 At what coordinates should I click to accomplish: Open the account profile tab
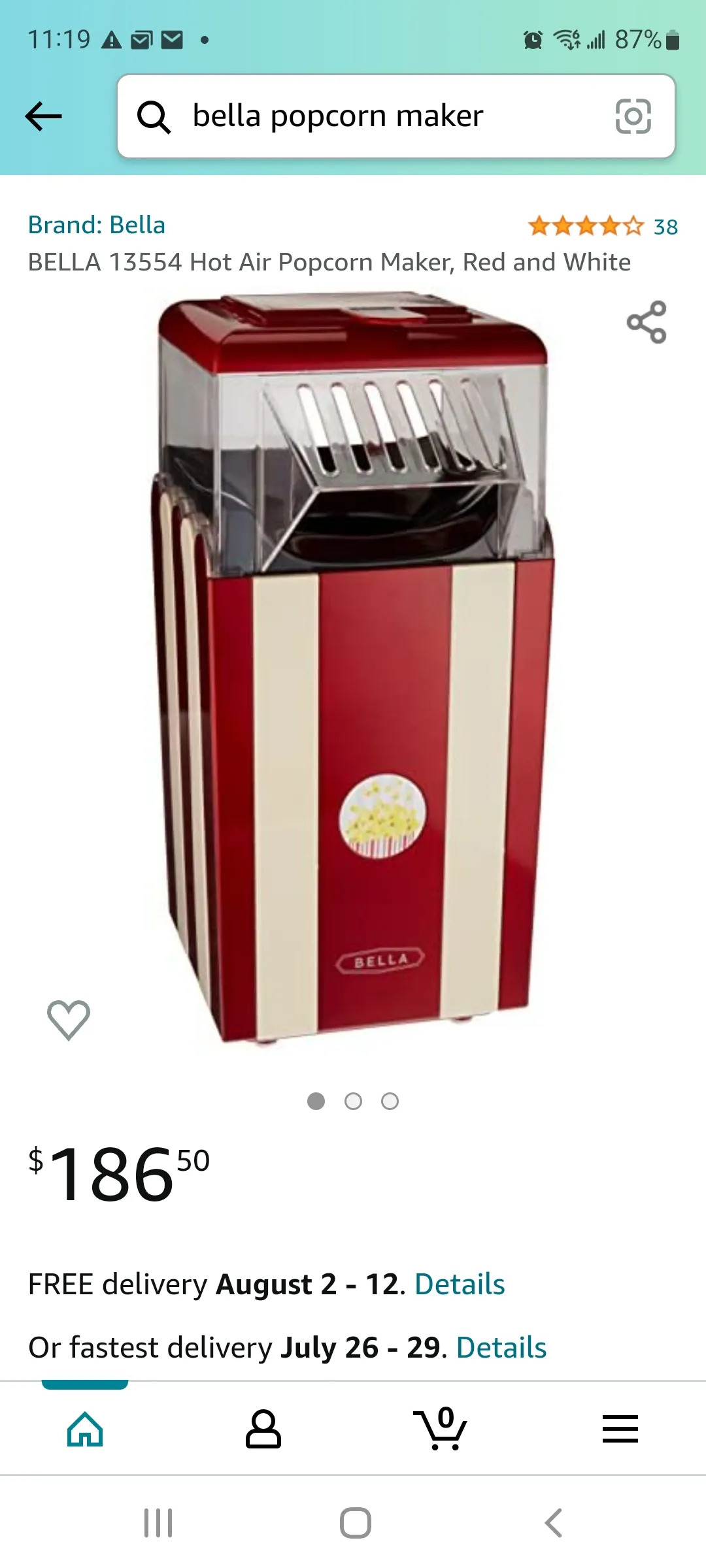click(263, 1429)
